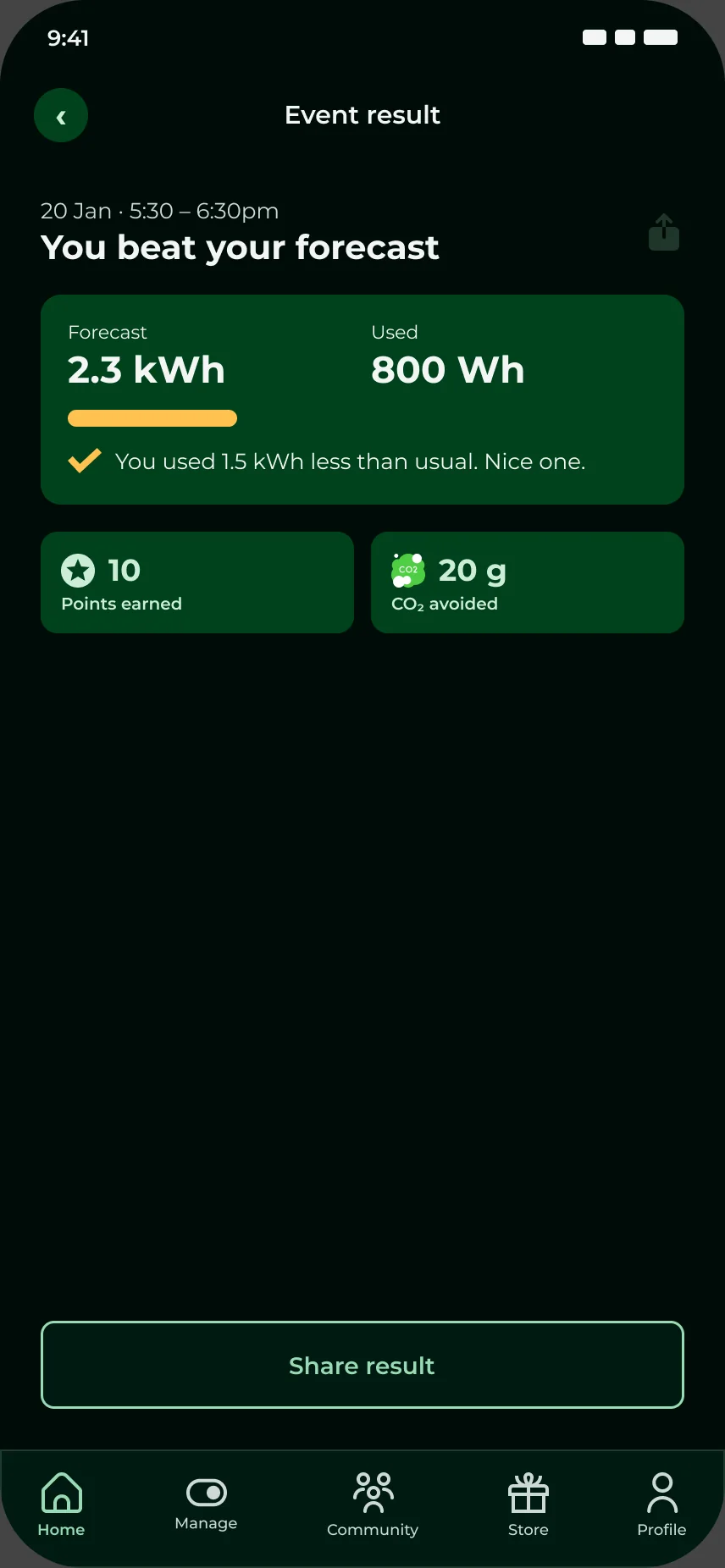Image resolution: width=725 pixels, height=1568 pixels.
Task: Open the Store tab
Action: (x=529, y=1505)
